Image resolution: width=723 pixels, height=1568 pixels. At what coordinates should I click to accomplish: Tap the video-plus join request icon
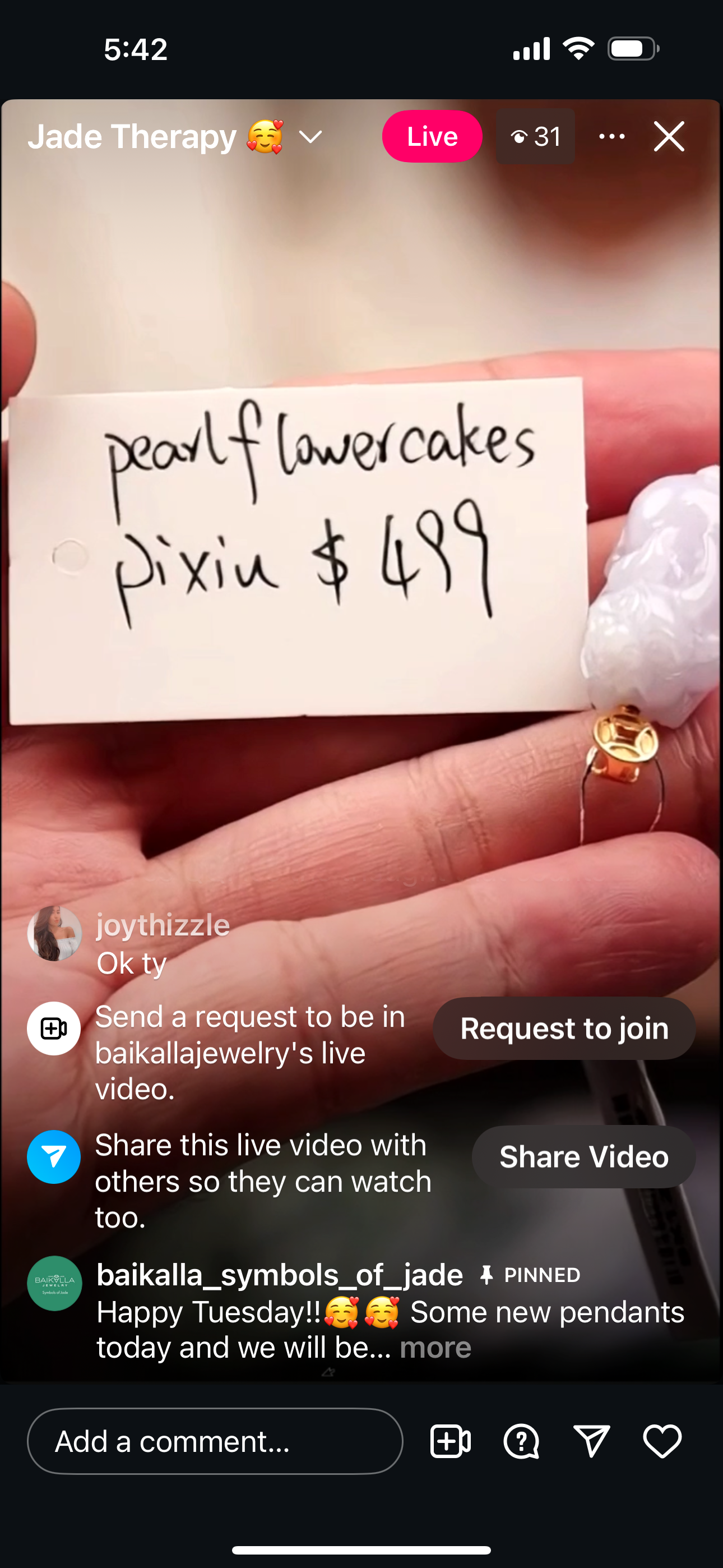451,1441
